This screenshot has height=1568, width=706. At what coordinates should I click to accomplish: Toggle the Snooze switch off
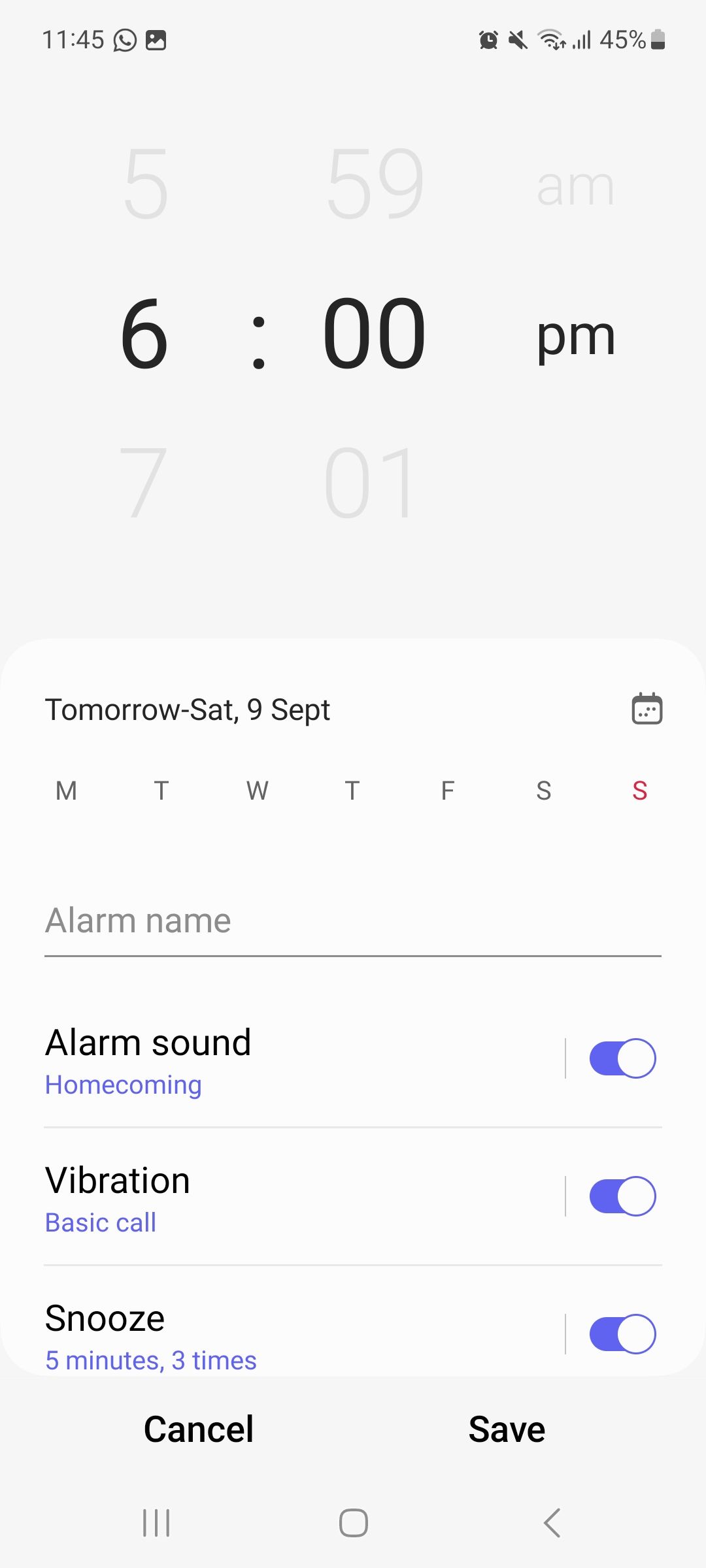coord(622,1334)
